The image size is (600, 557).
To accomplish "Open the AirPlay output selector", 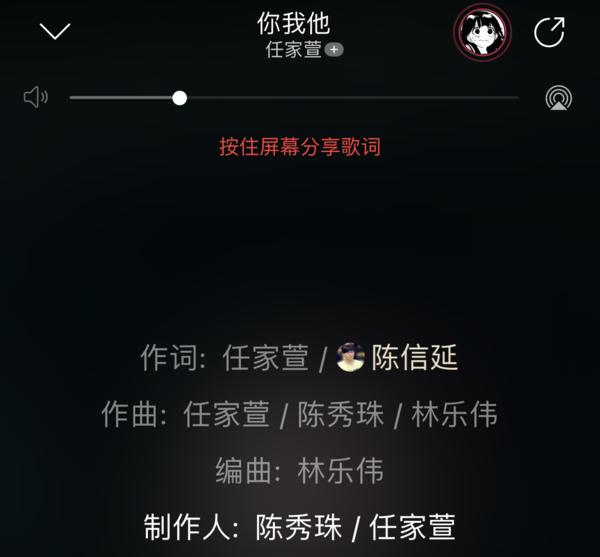I will pyautogui.click(x=559, y=98).
